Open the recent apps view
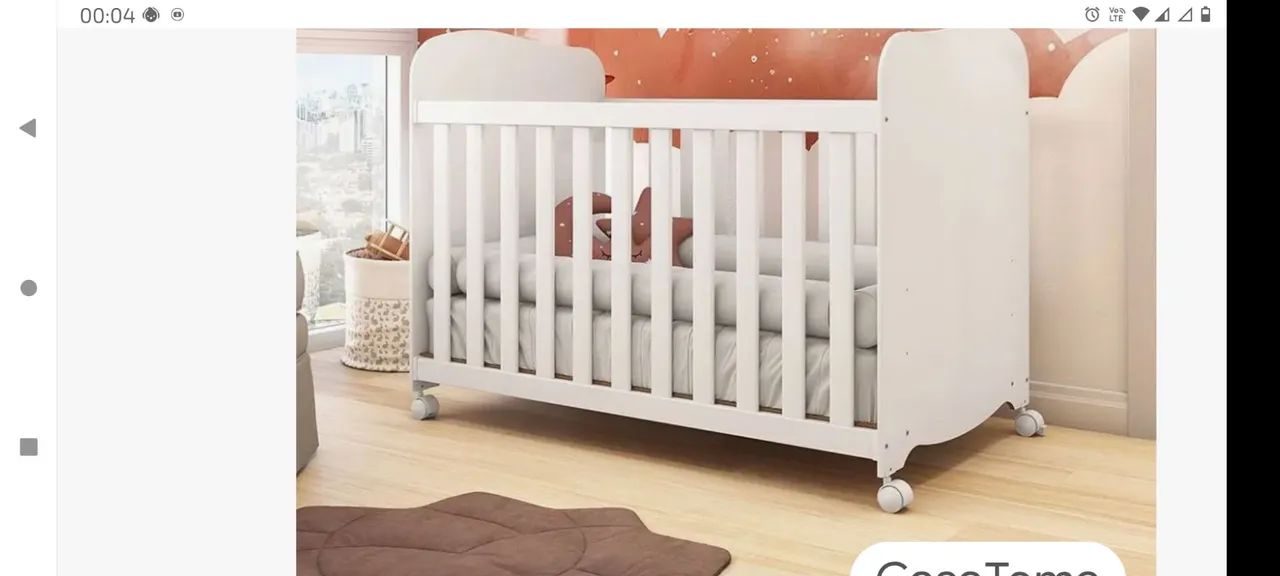Screen dimensions: 1280x576 pyautogui.click(x=28, y=447)
